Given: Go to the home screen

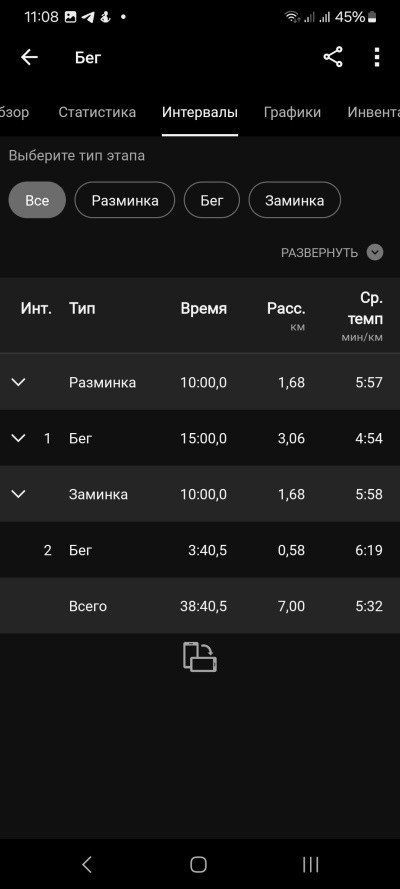Looking at the screenshot, I should point(198,864).
